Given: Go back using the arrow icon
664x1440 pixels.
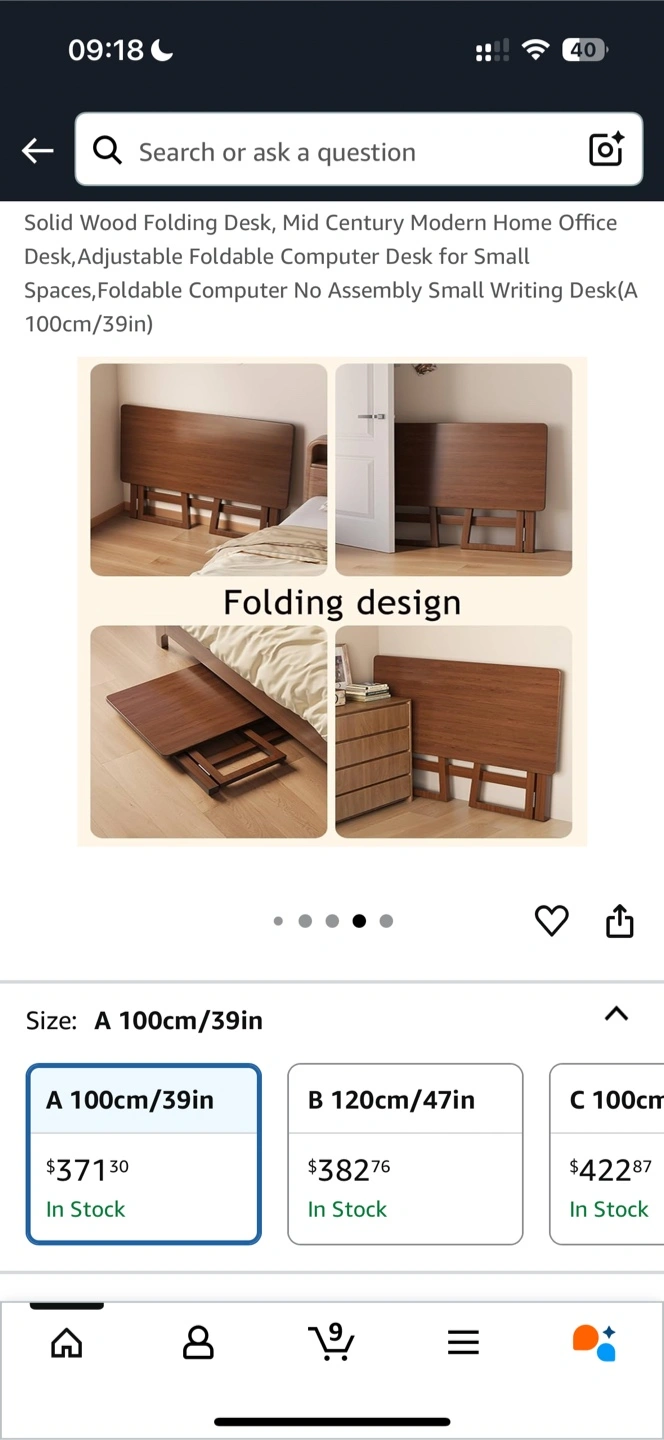Looking at the screenshot, I should (x=38, y=151).
